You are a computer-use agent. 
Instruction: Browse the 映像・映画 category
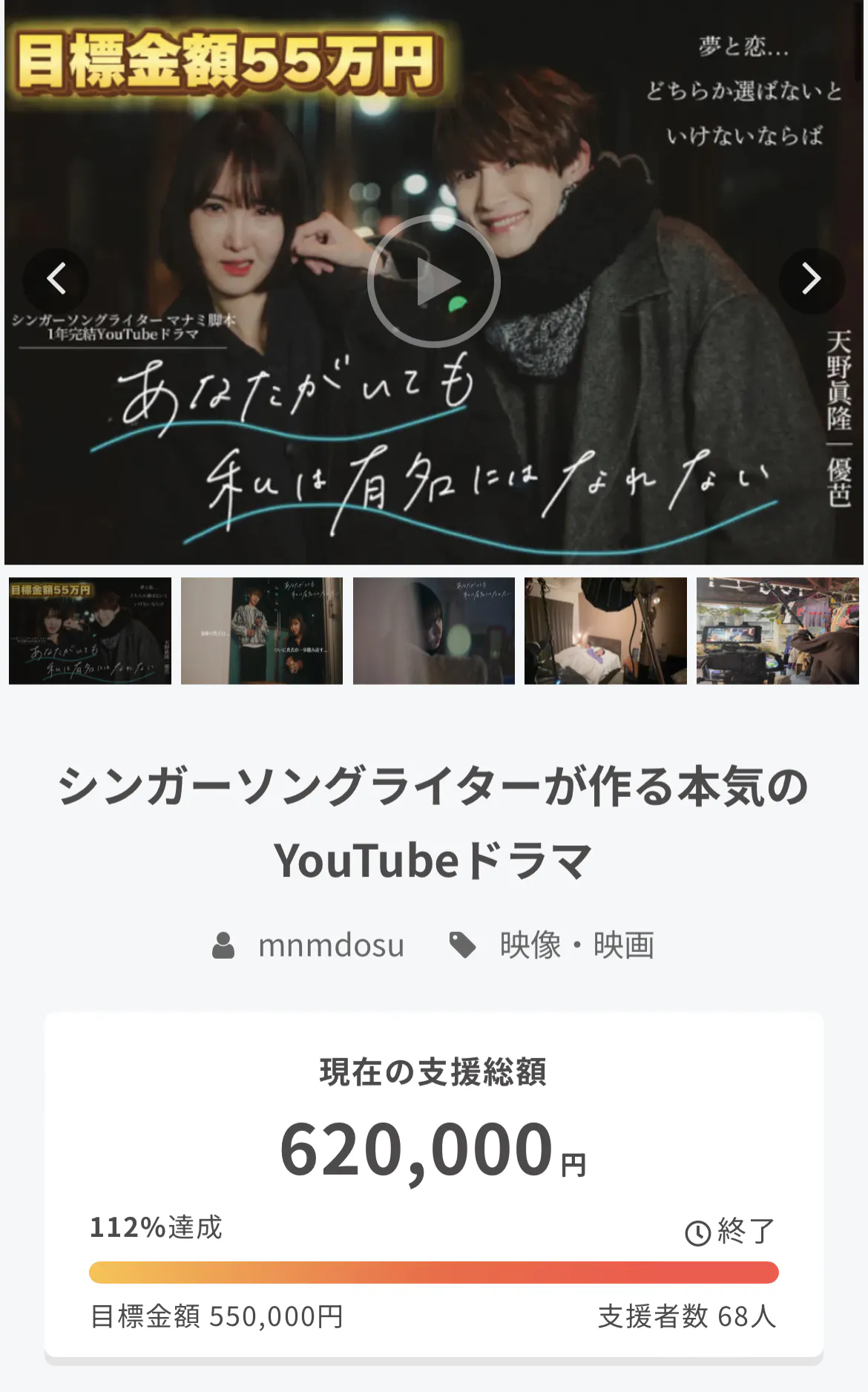click(x=576, y=945)
